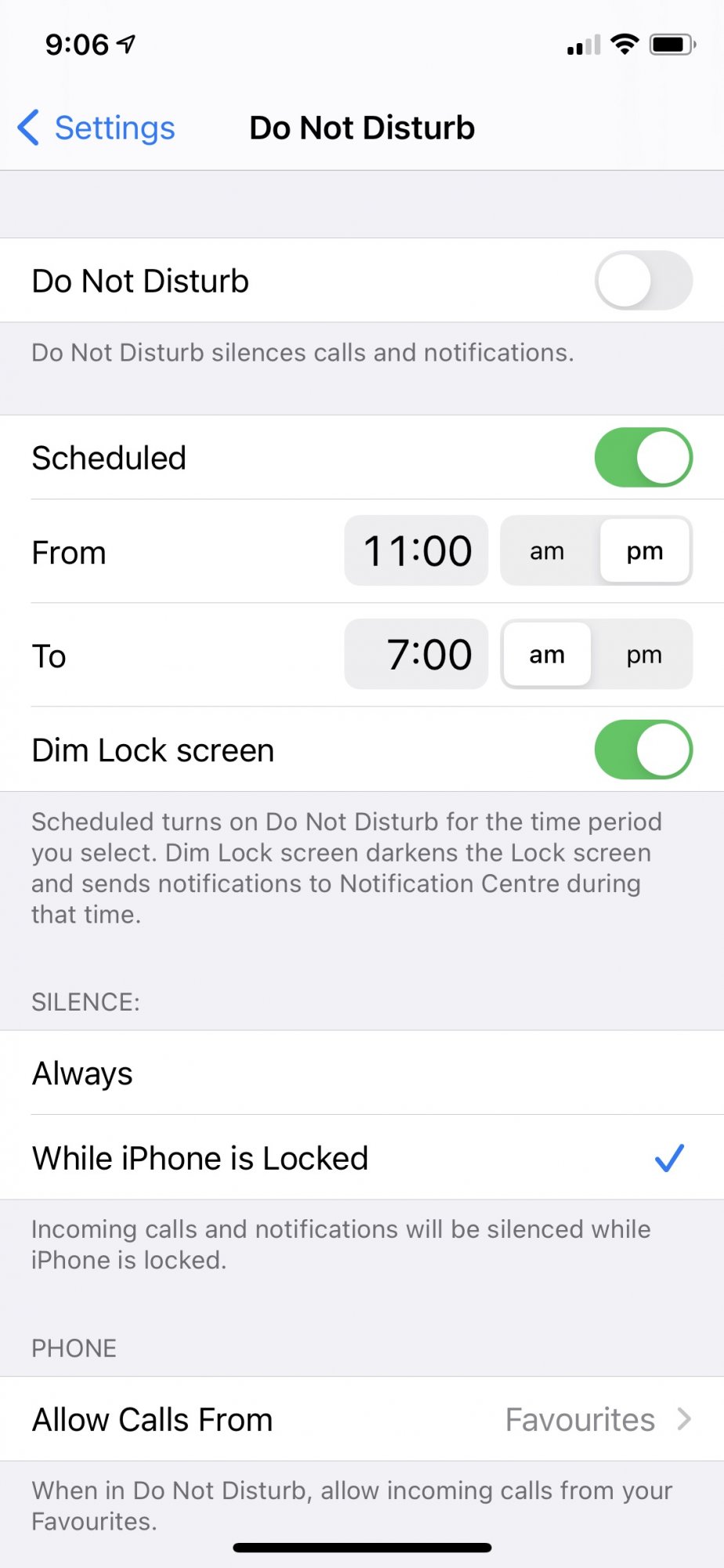Disable the Scheduled toggle

(x=643, y=458)
